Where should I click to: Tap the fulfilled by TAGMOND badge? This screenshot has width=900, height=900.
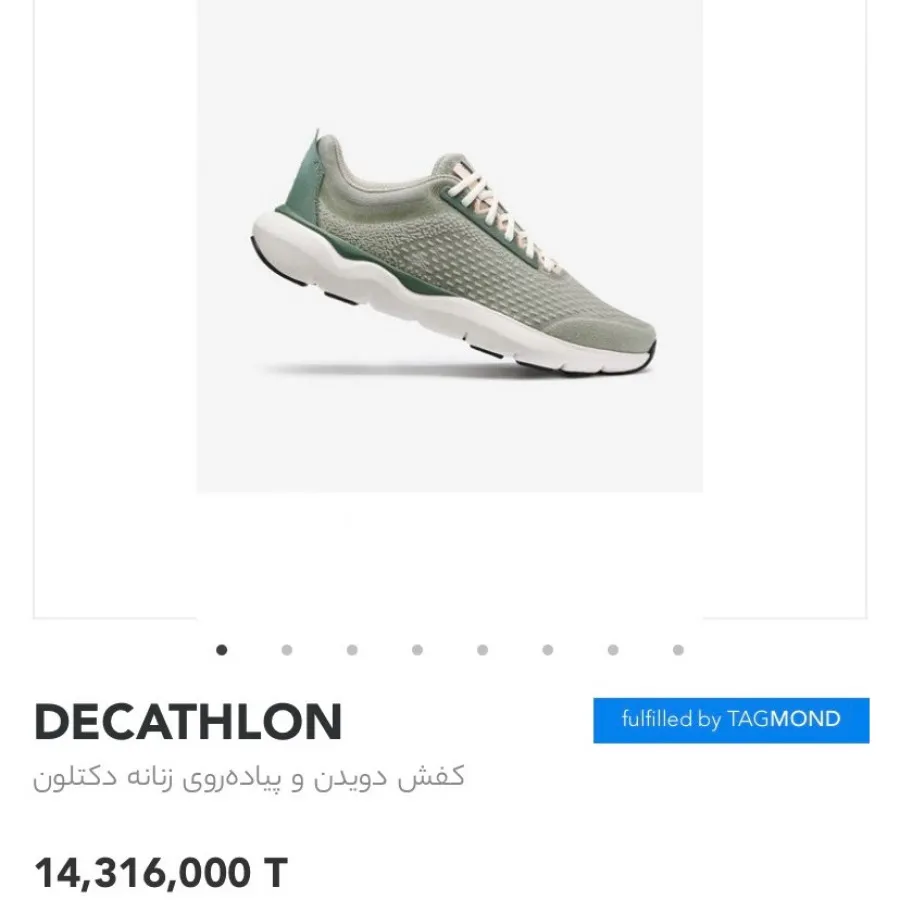[x=731, y=720]
